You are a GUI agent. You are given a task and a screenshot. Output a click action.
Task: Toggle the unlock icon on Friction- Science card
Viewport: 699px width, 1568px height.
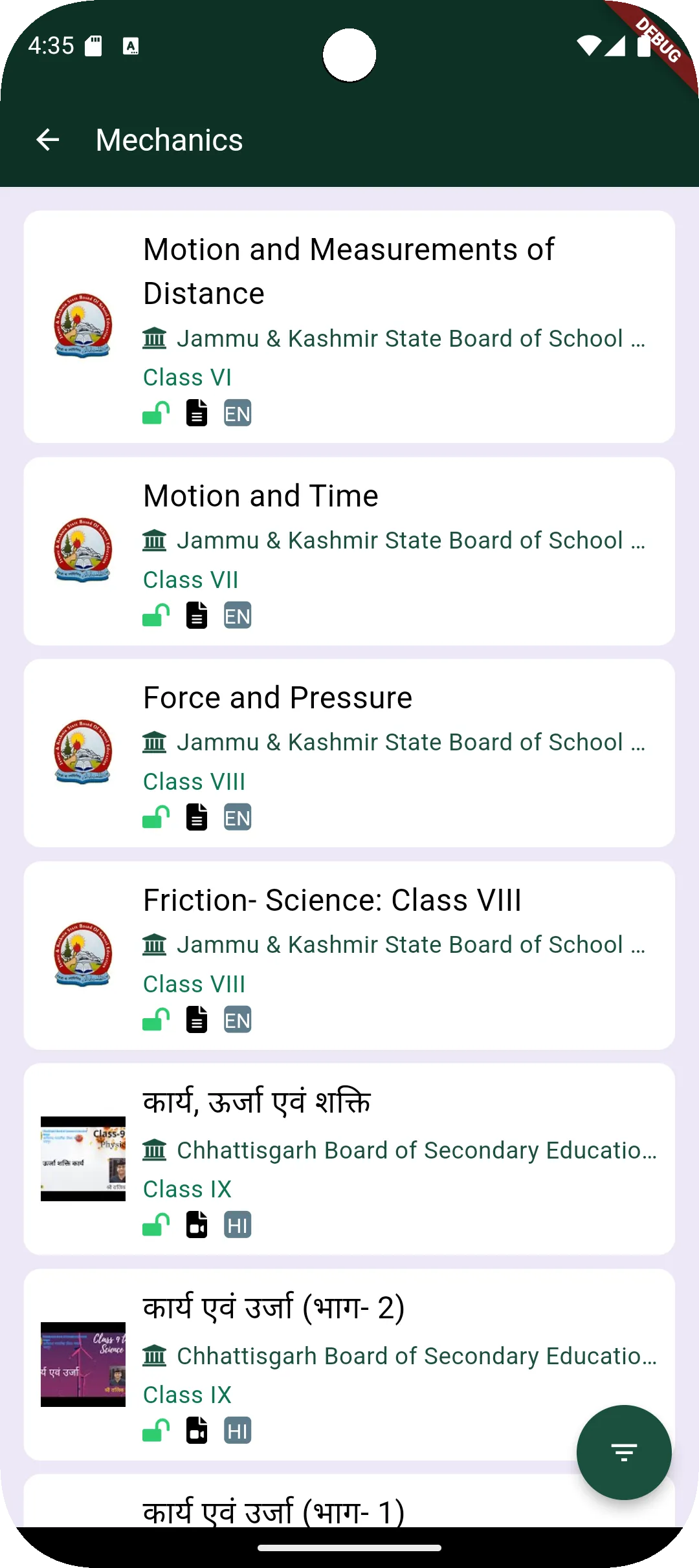tap(155, 1019)
